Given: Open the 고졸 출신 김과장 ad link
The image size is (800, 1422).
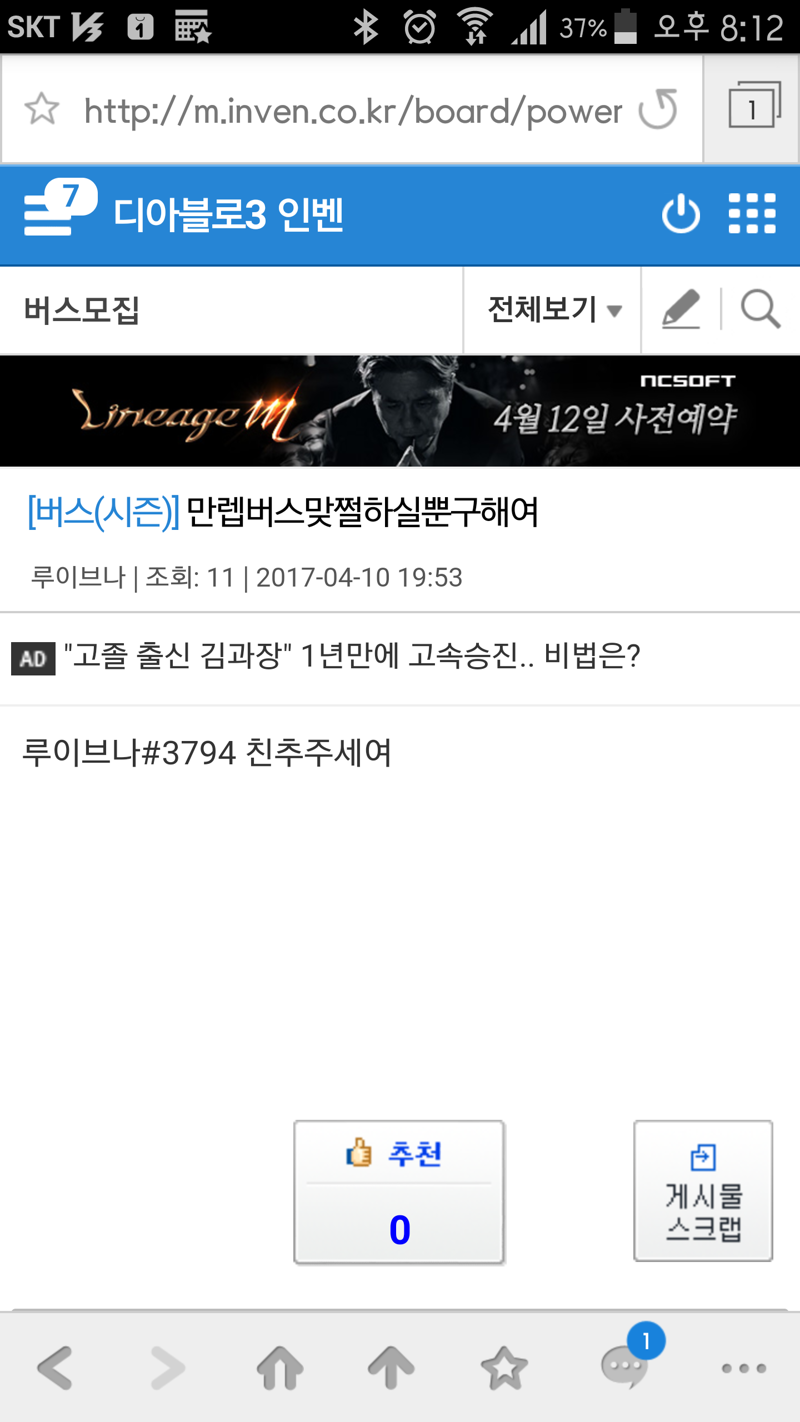Looking at the screenshot, I should pos(350,657).
